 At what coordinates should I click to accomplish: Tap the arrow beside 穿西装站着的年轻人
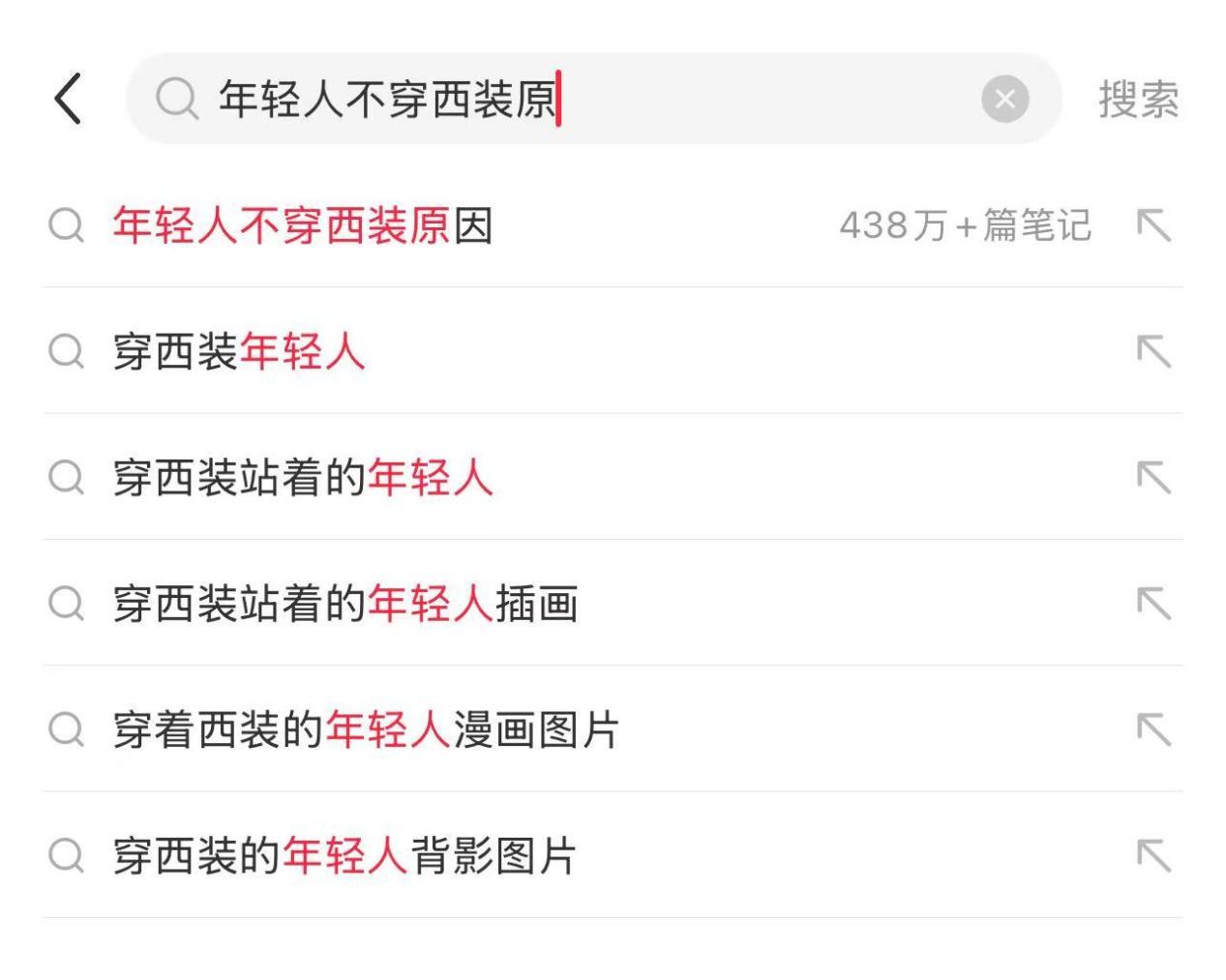pos(1153,477)
